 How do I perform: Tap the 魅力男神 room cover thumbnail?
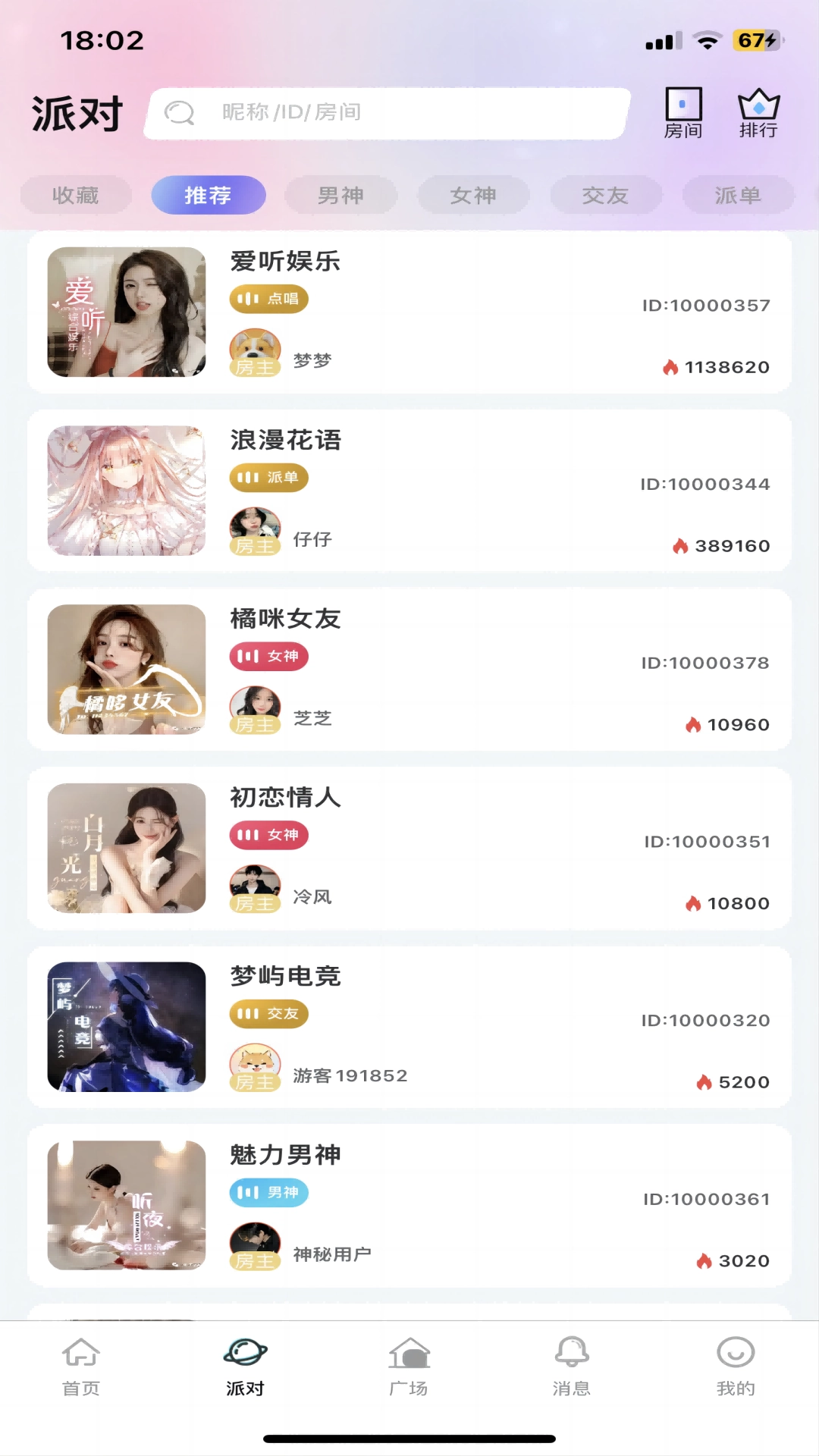point(126,1205)
